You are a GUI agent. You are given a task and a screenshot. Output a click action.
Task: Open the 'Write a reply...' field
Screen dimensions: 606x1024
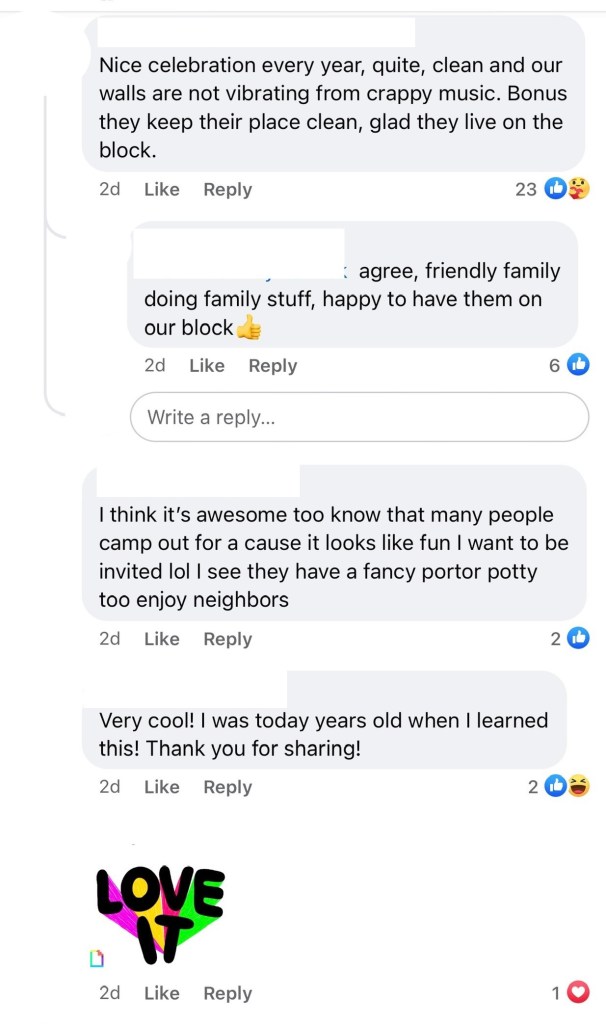(359, 417)
